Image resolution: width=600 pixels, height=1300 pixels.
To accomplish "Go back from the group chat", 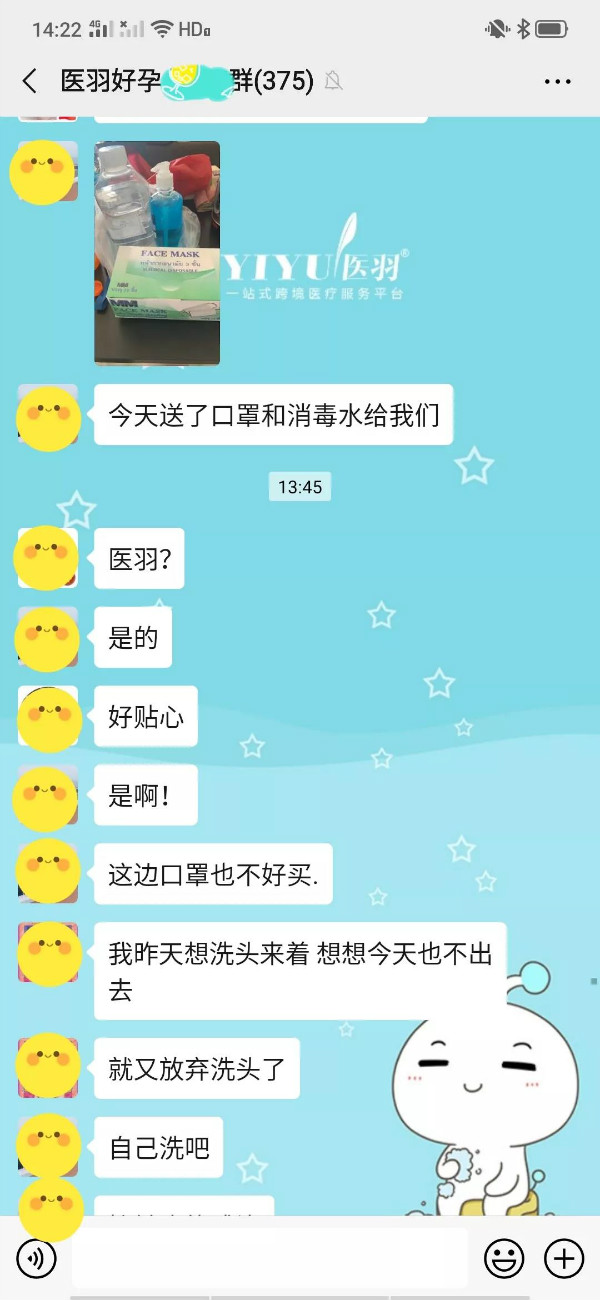I will (x=29, y=81).
